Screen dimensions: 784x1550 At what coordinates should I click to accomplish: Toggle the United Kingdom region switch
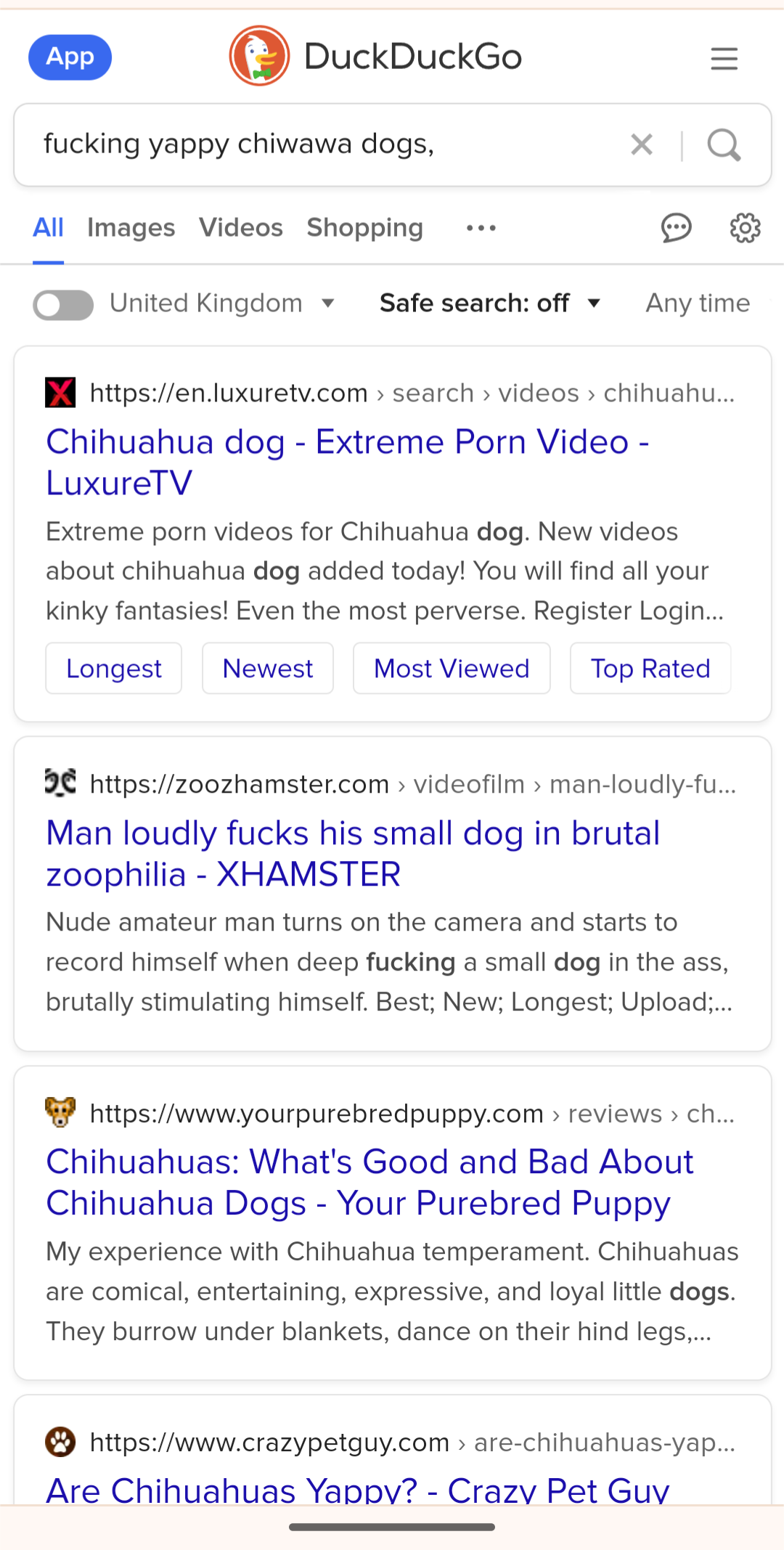point(63,304)
